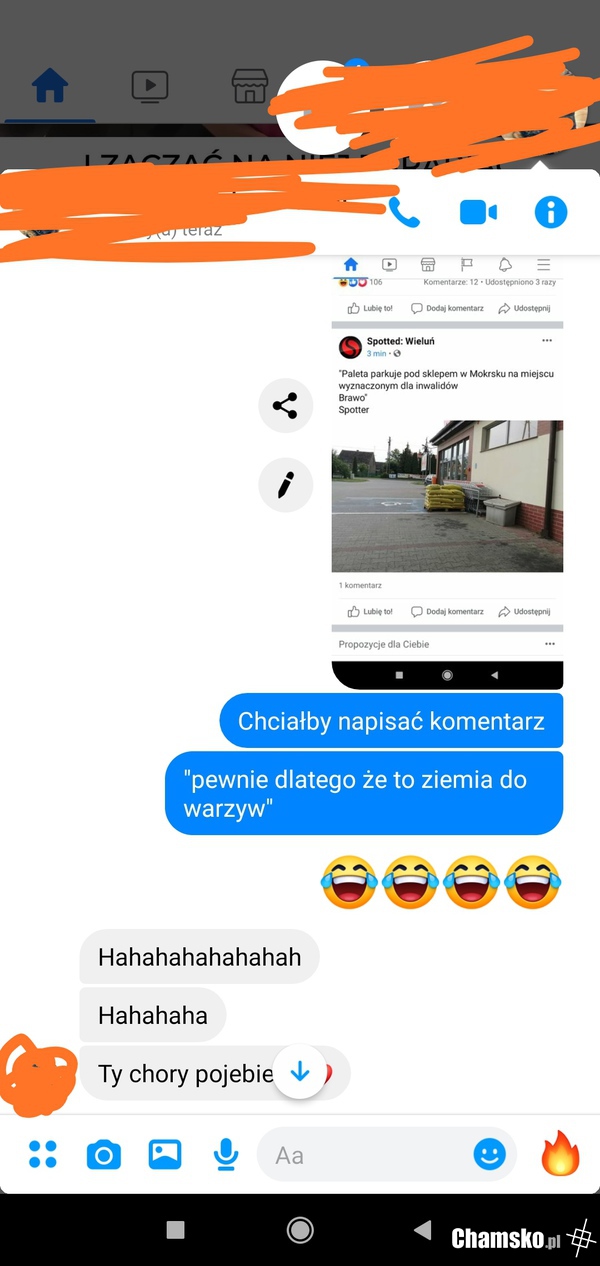This screenshot has height=1266, width=600.
Task: Go to the Facebook Home tab
Action: 49,87
